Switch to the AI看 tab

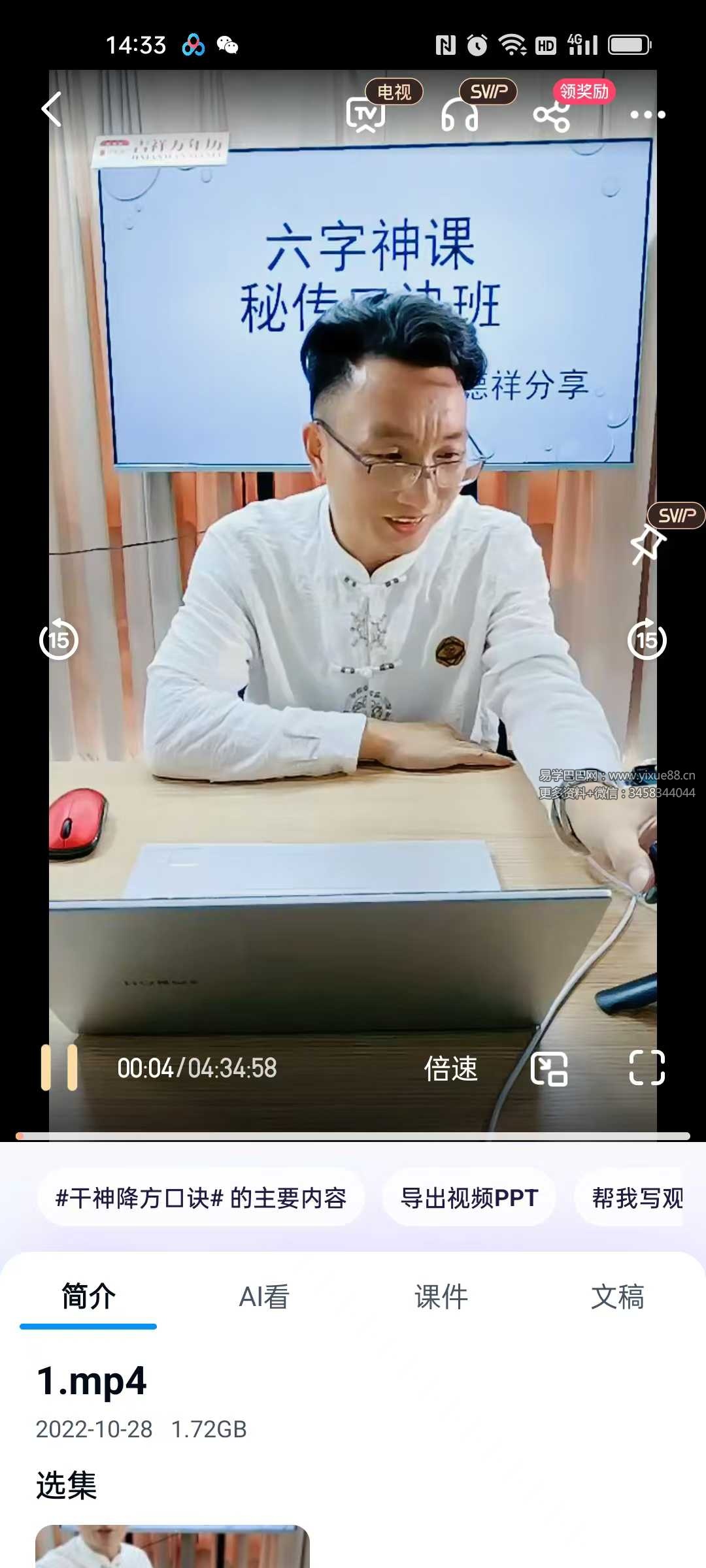tap(264, 1298)
